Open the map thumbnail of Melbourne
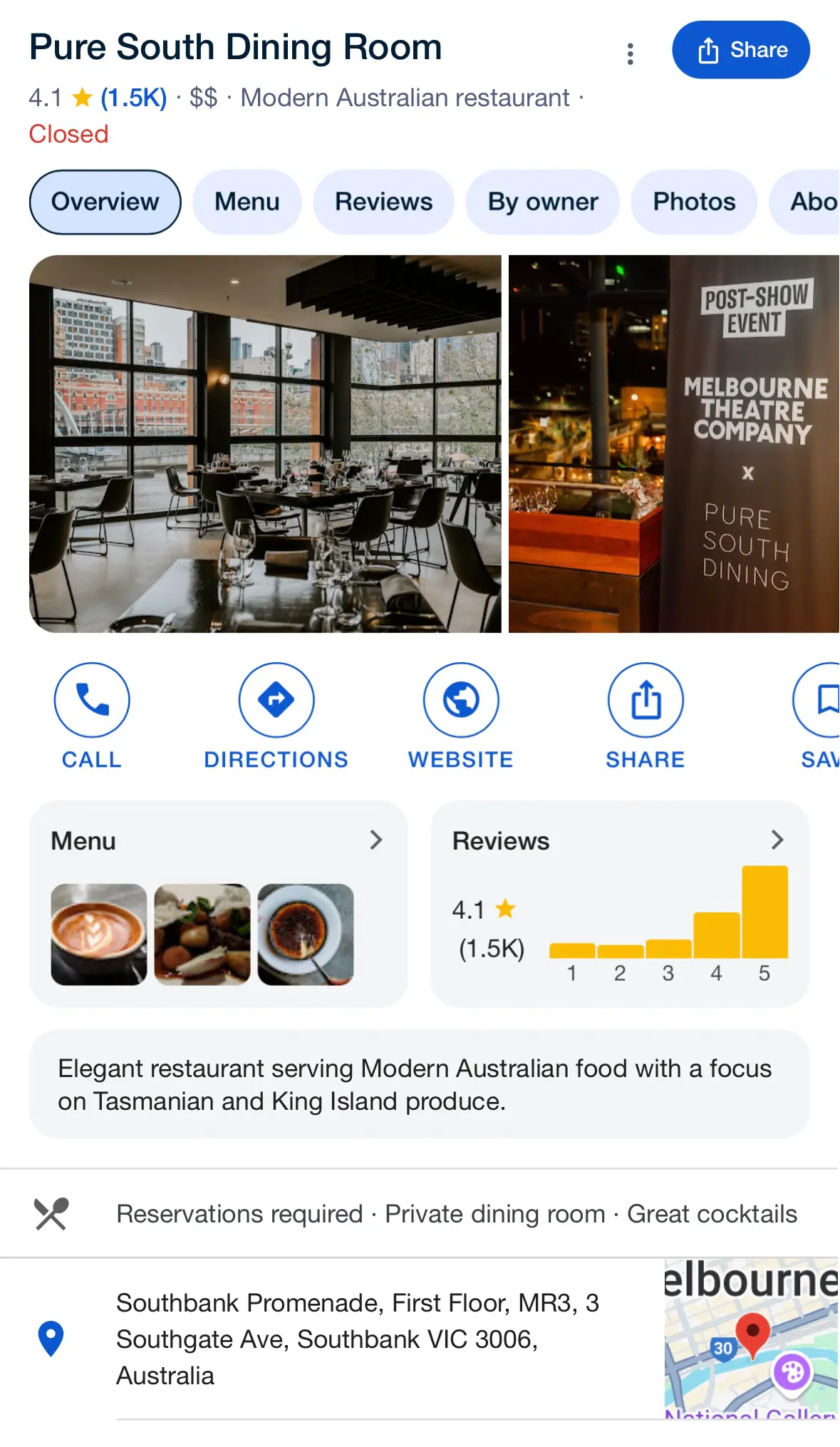840x1447 pixels. click(x=751, y=1339)
